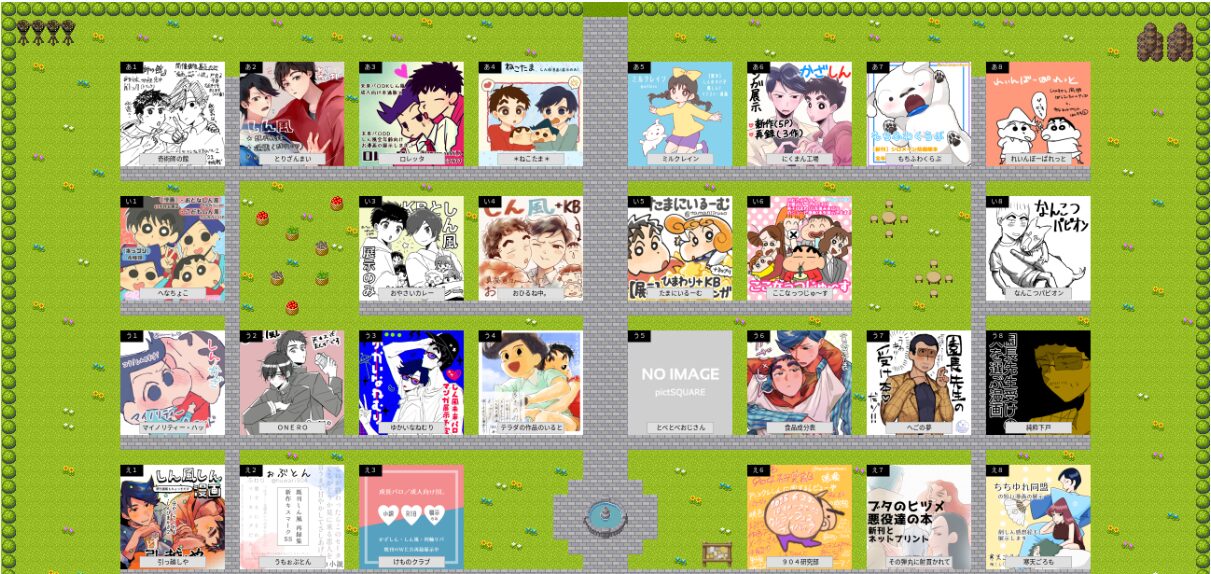Open booth う2 ONERO

(292, 382)
